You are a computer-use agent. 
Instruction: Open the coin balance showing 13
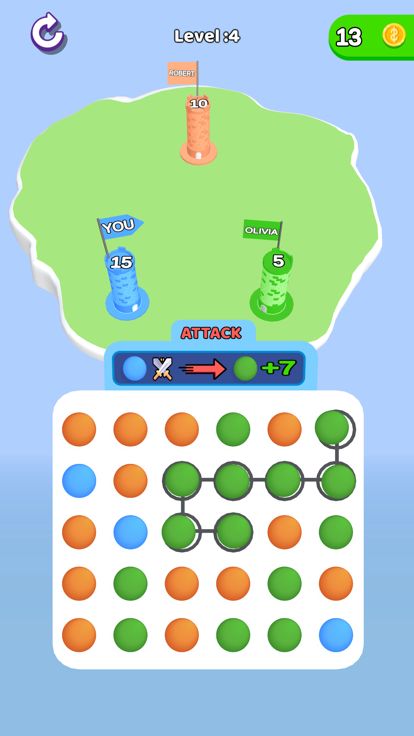[371, 37]
